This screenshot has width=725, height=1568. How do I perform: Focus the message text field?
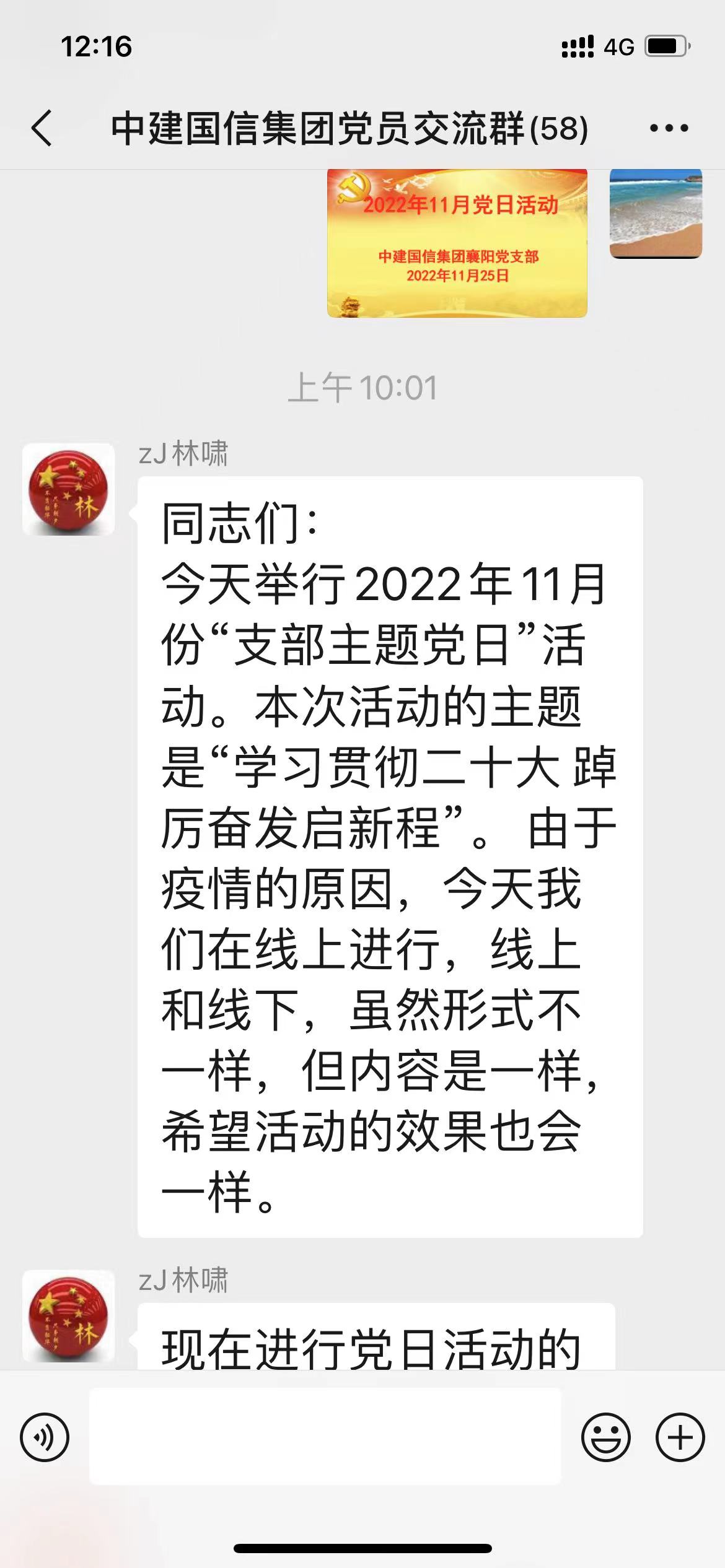[x=325, y=1437]
